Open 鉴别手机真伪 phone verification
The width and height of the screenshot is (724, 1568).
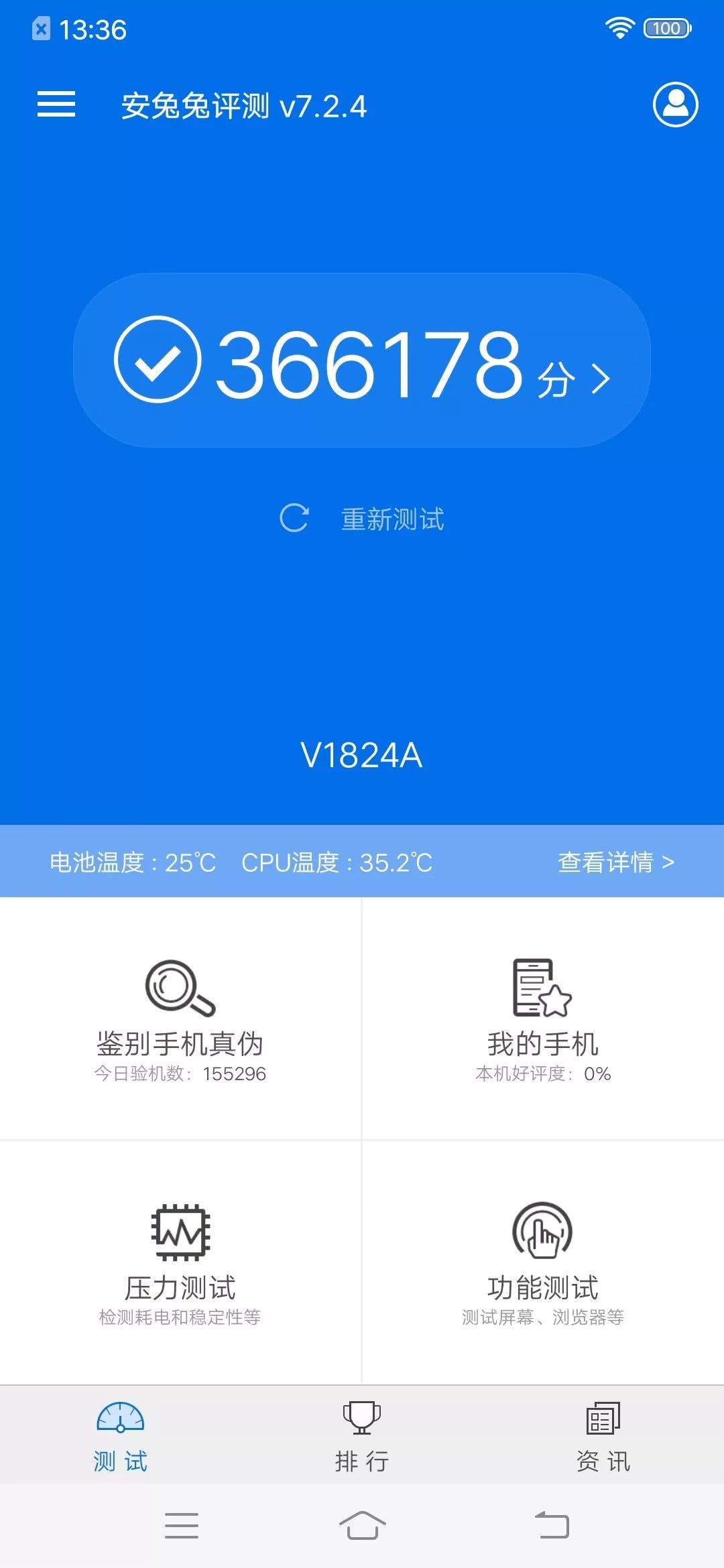pyautogui.click(x=180, y=1019)
